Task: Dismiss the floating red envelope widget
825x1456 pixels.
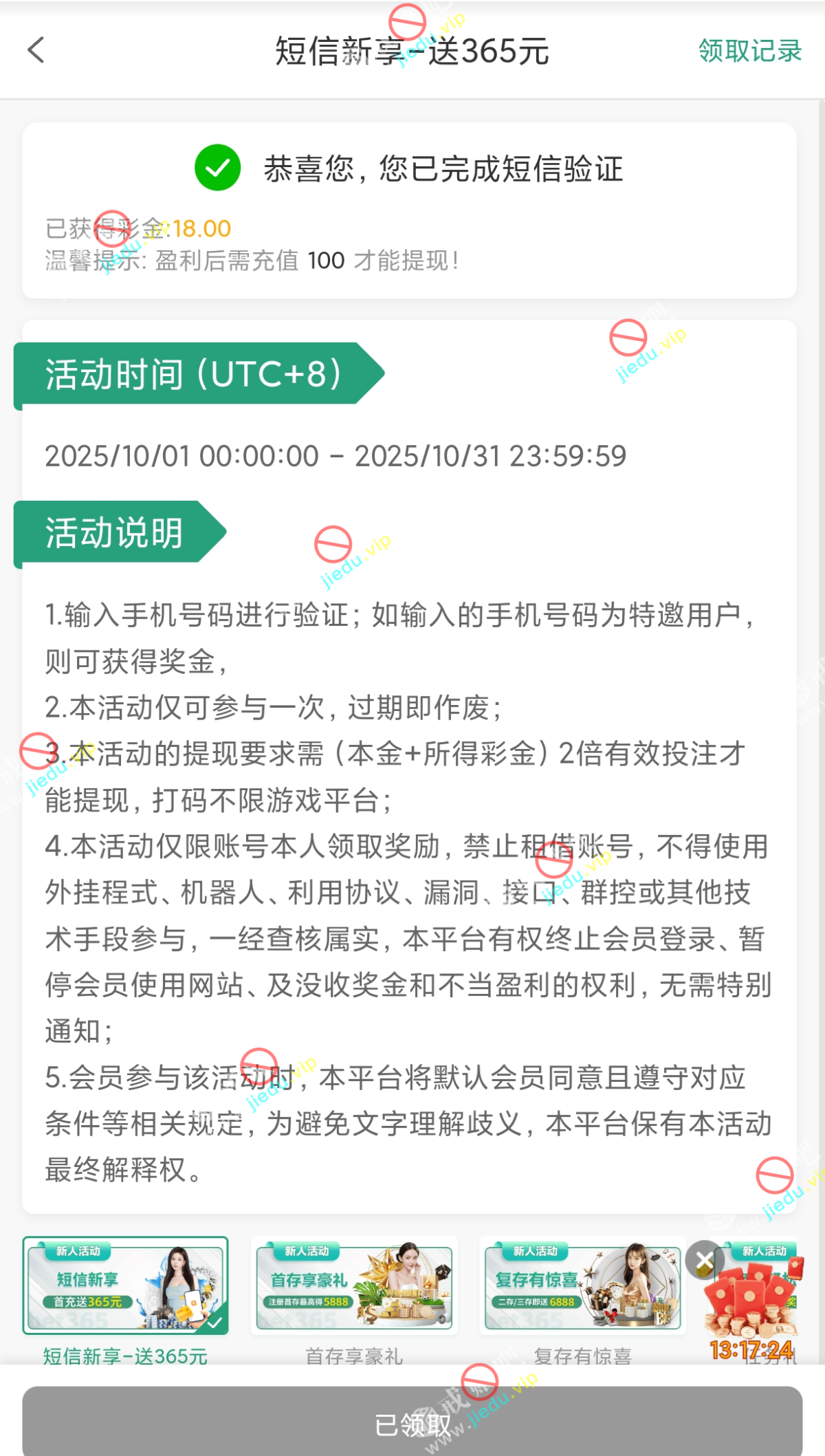Action: coord(704,1260)
